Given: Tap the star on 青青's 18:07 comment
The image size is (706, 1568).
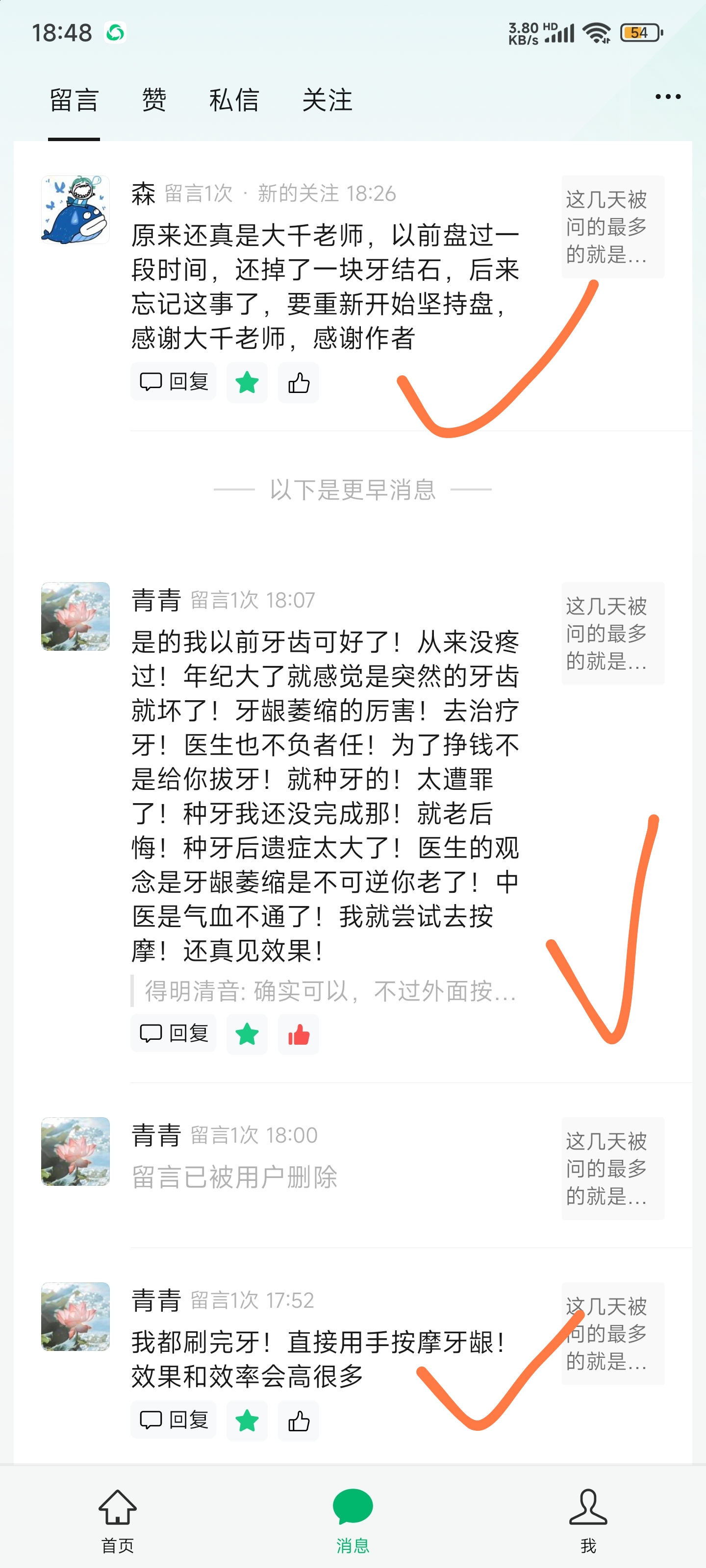Looking at the screenshot, I should (x=247, y=1034).
